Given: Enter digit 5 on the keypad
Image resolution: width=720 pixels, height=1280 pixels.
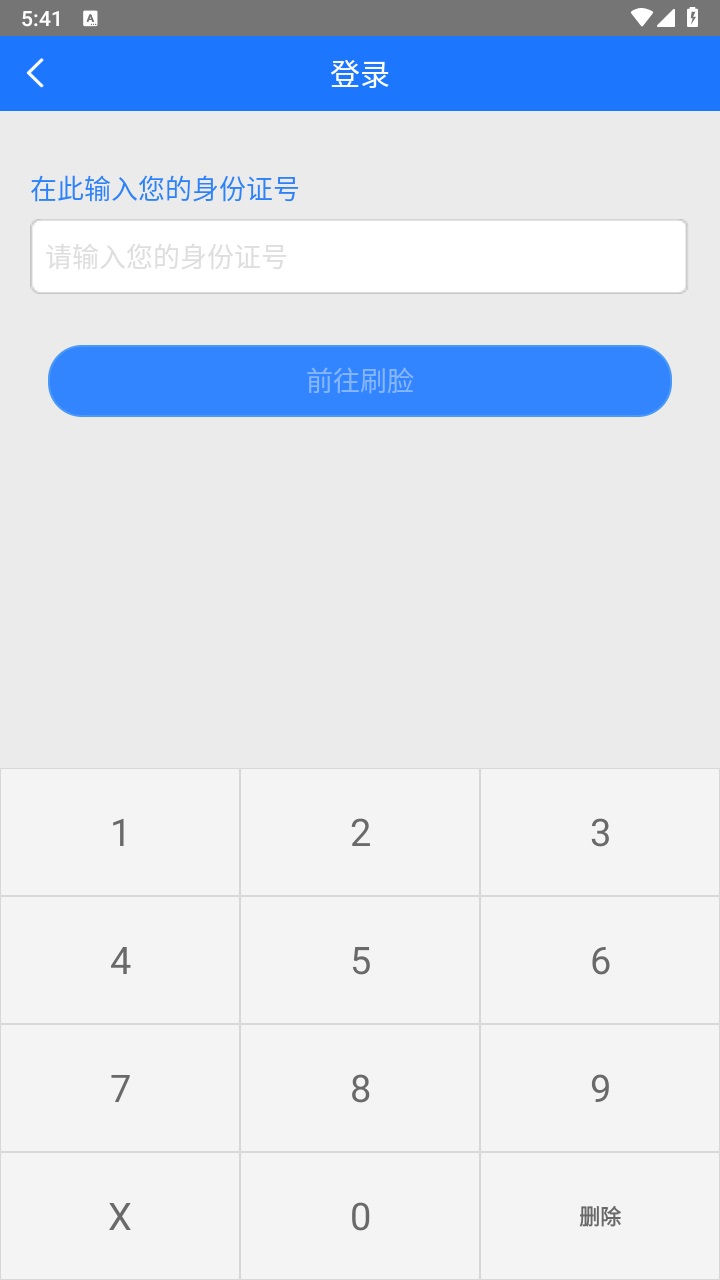Looking at the screenshot, I should point(360,960).
